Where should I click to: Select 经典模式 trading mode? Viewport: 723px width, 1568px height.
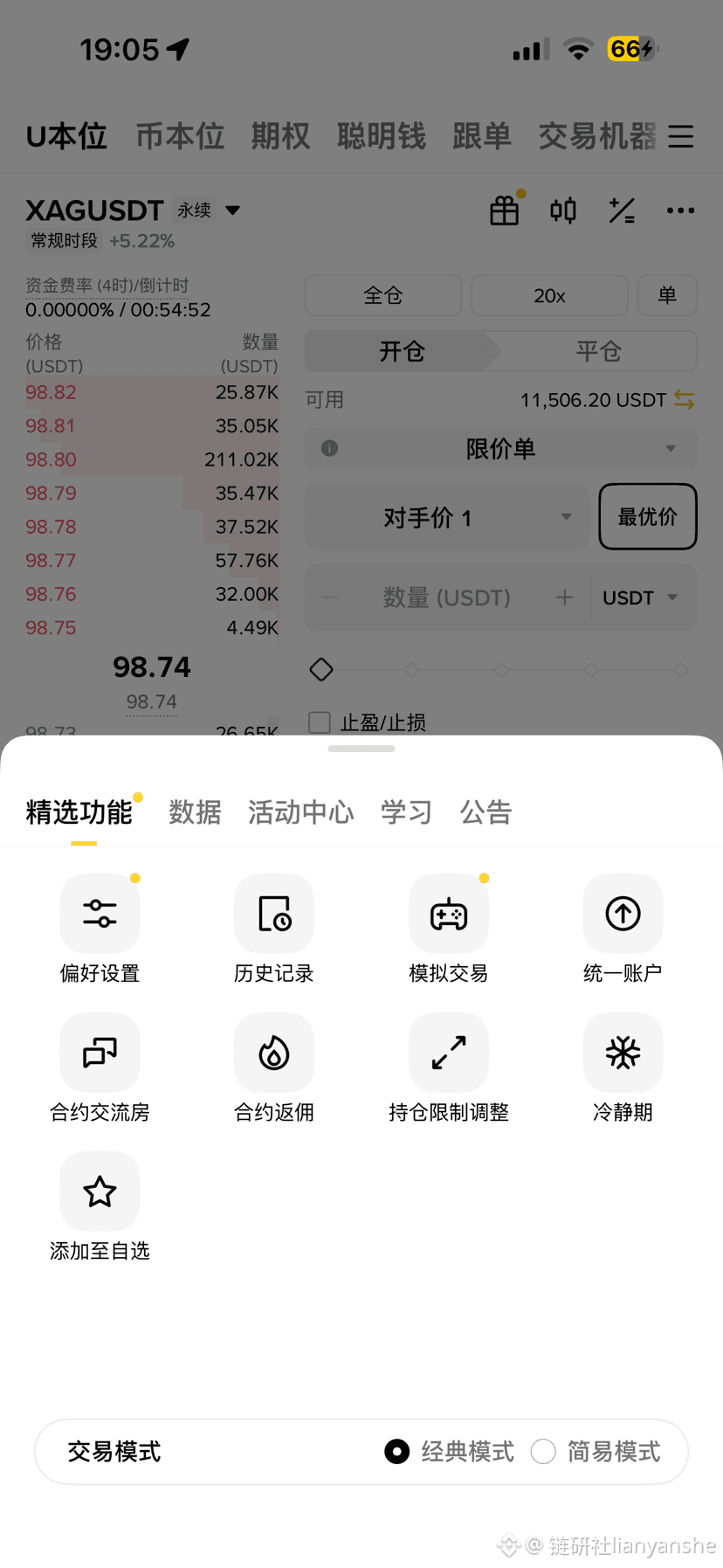[397, 1452]
